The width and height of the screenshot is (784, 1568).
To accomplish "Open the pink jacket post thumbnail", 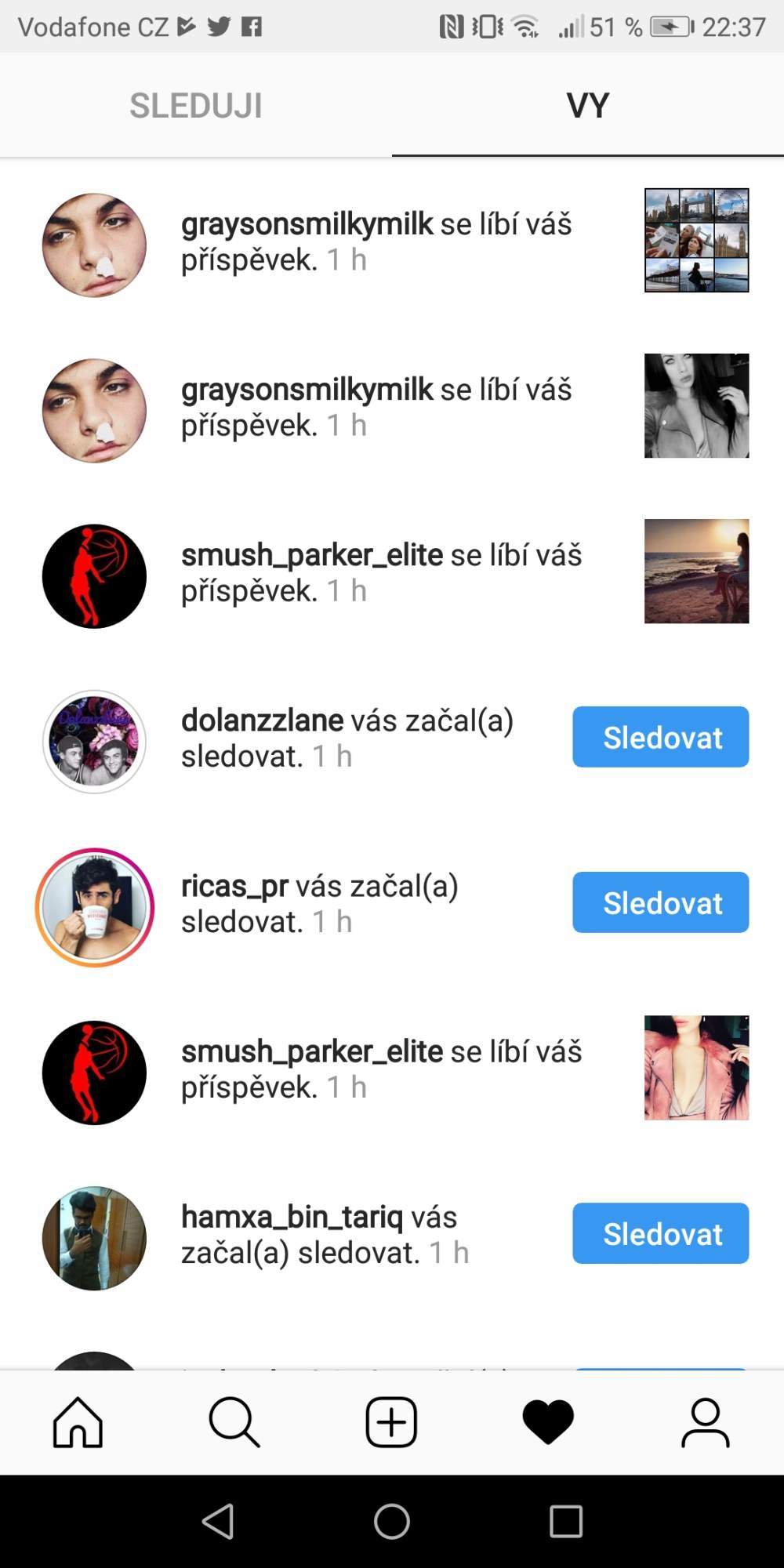I will click(x=696, y=1068).
